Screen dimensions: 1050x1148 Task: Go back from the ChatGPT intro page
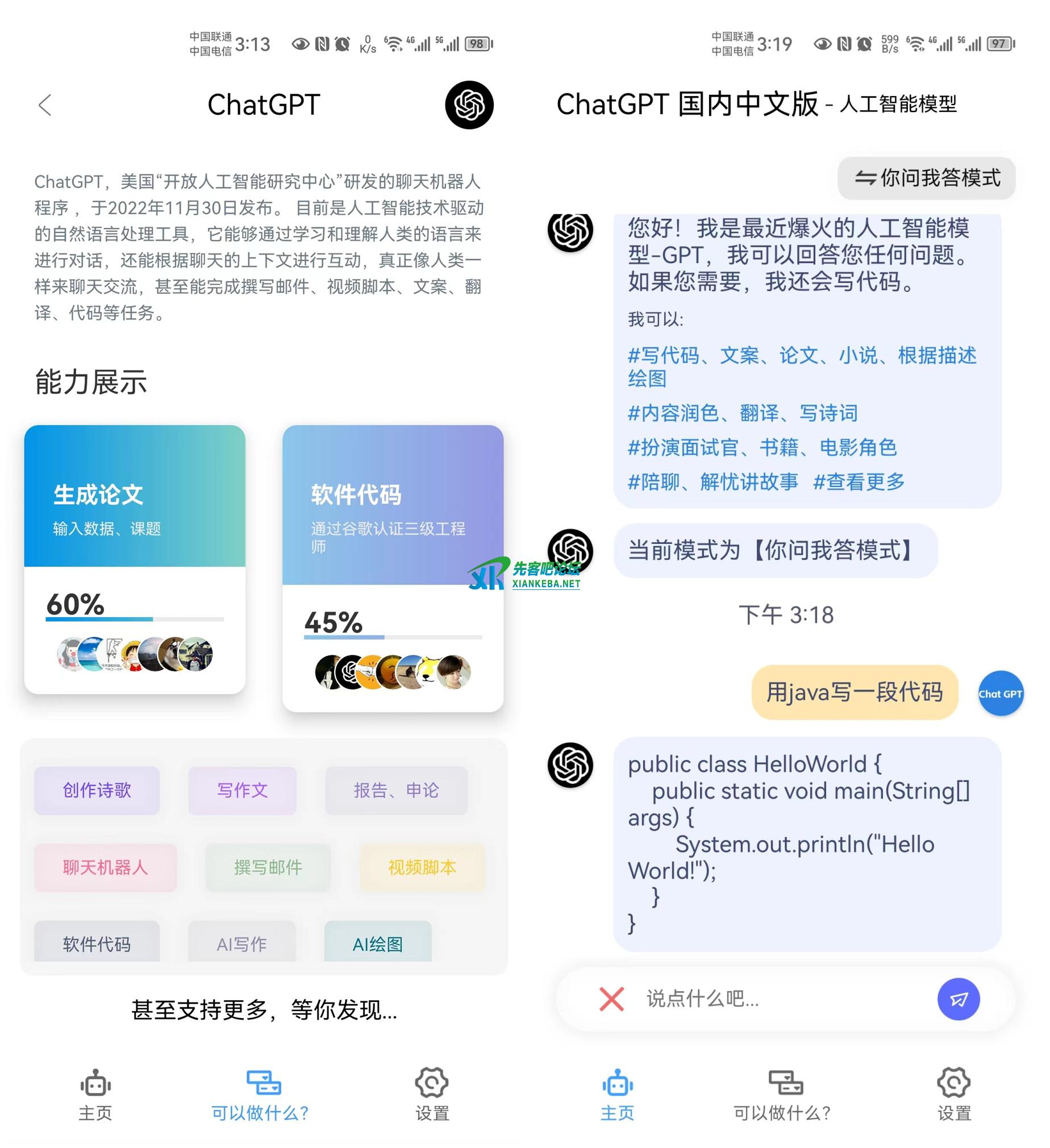click(x=45, y=105)
